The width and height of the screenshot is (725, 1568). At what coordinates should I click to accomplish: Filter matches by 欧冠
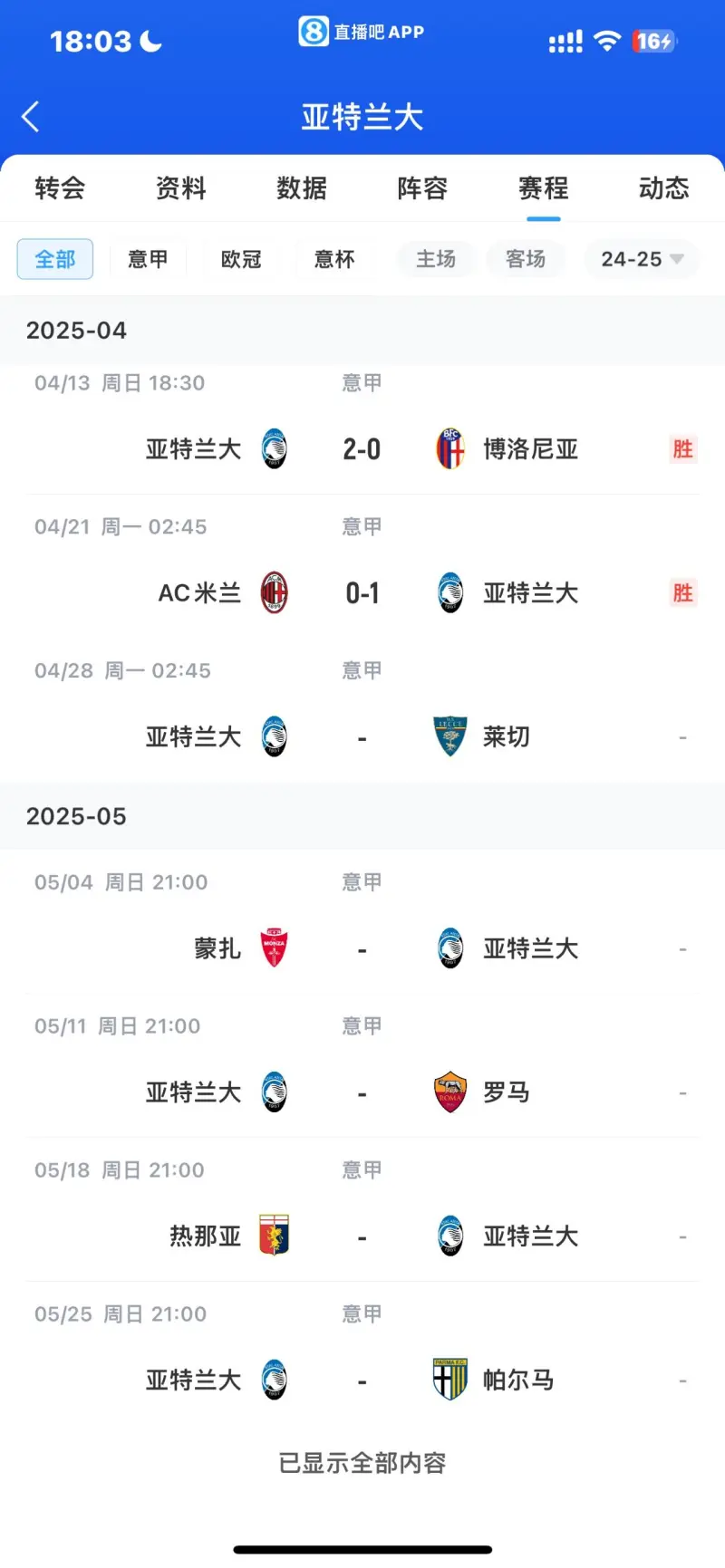241,259
